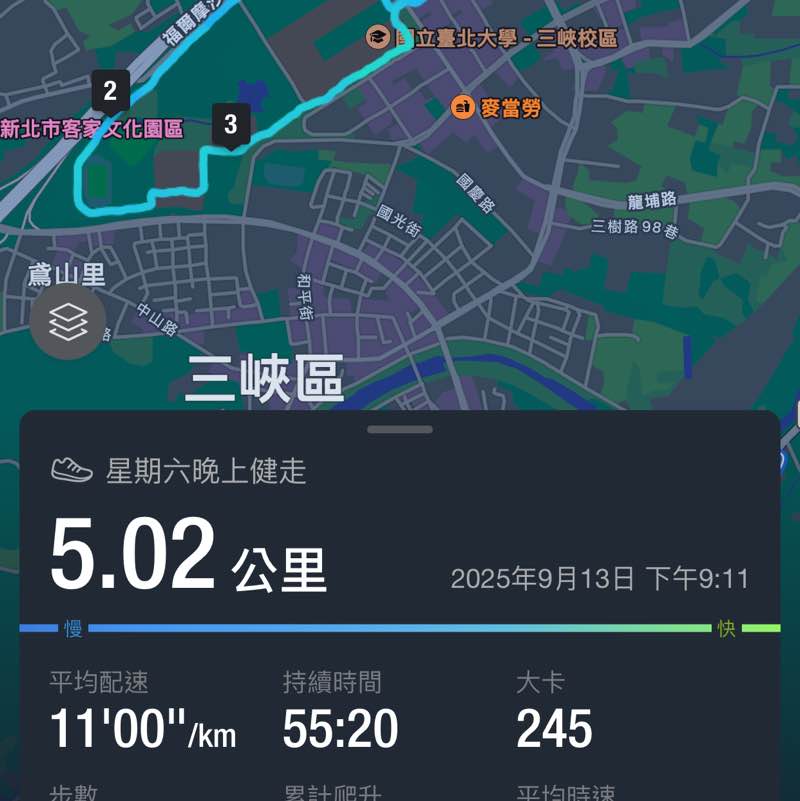Tap the 持續時間 value 55:20
This screenshot has height=801, width=800.
tap(340, 728)
